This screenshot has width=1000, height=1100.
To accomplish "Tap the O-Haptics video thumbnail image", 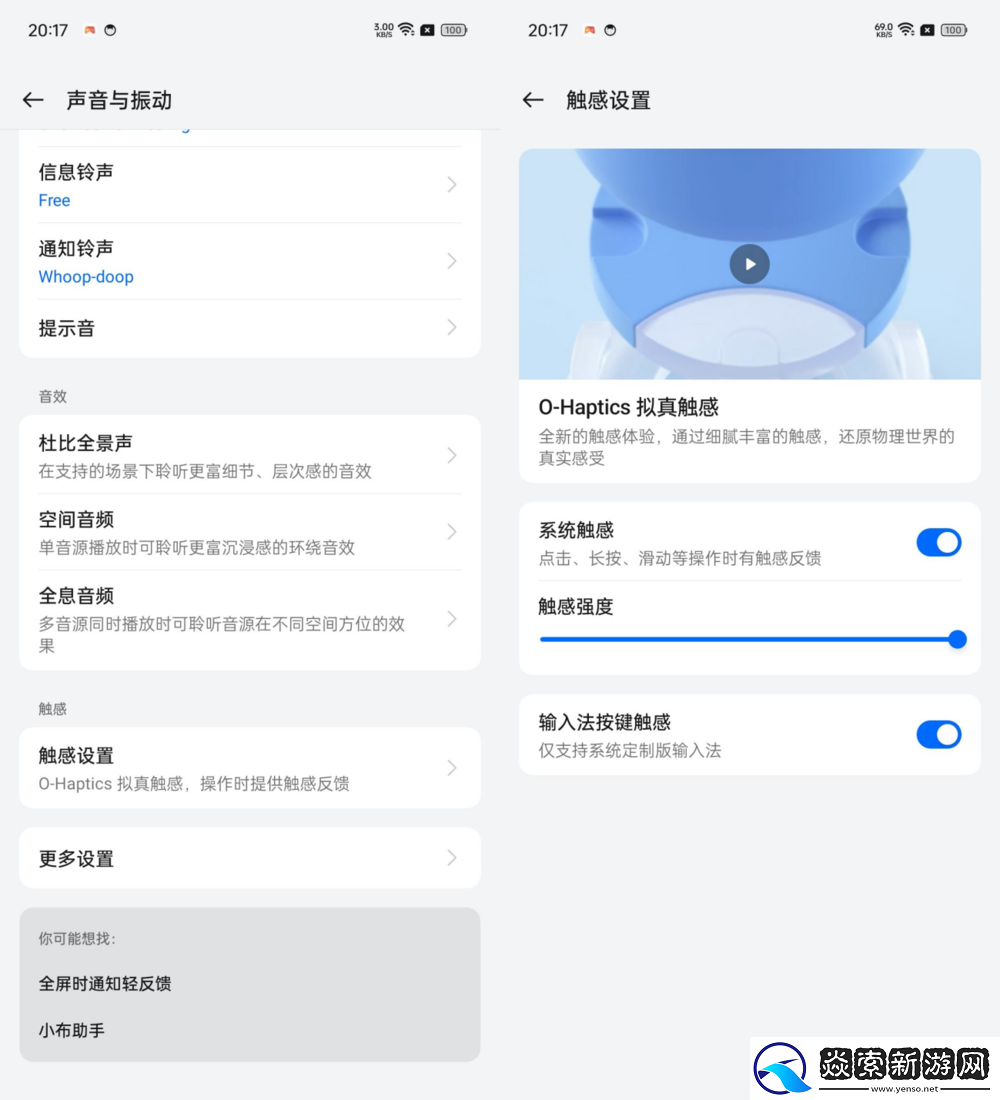I will 749,263.
